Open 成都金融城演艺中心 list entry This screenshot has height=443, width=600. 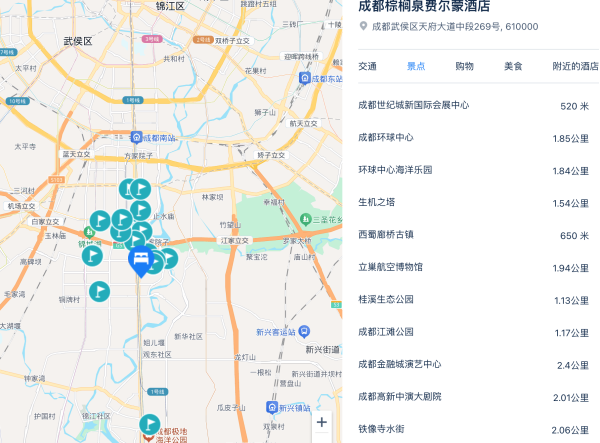click(x=400, y=364)
